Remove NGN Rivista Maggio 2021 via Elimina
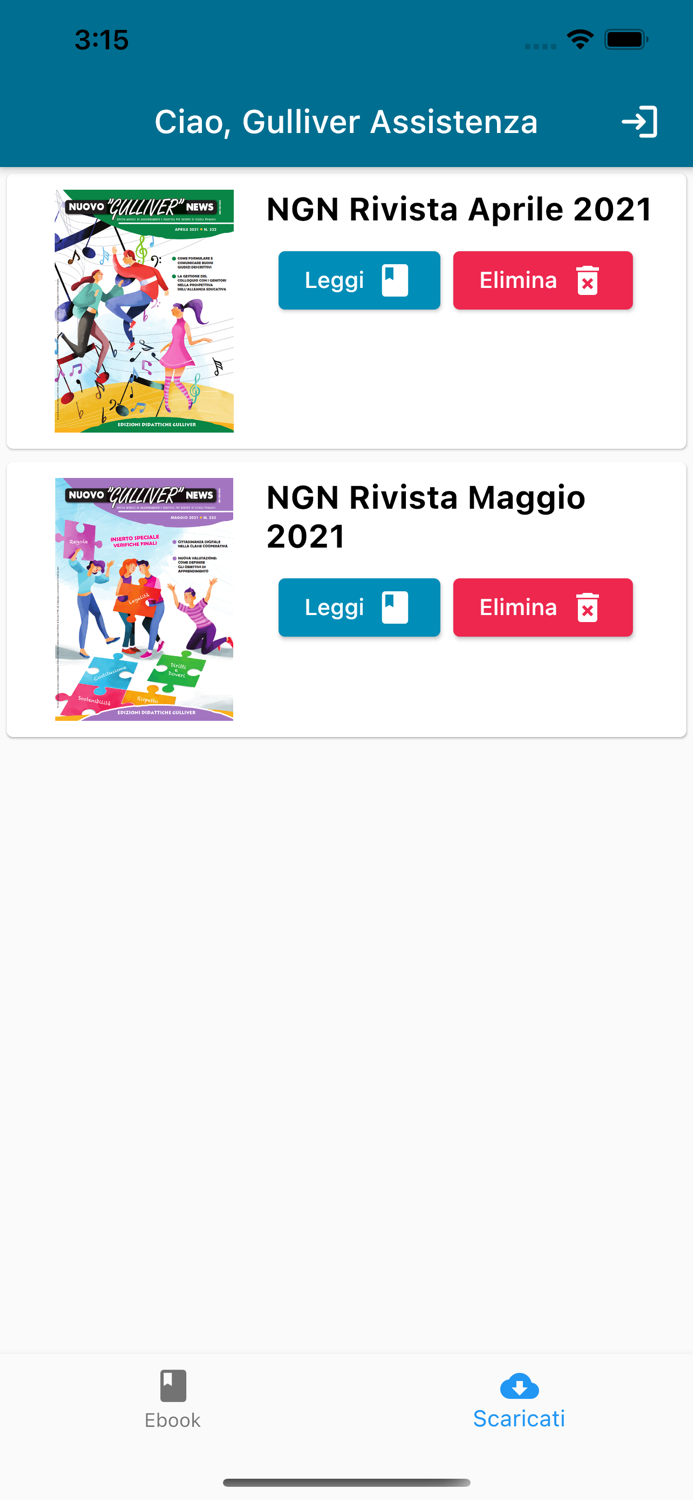This screenshot has height=1500, width=693. point(542,607)
